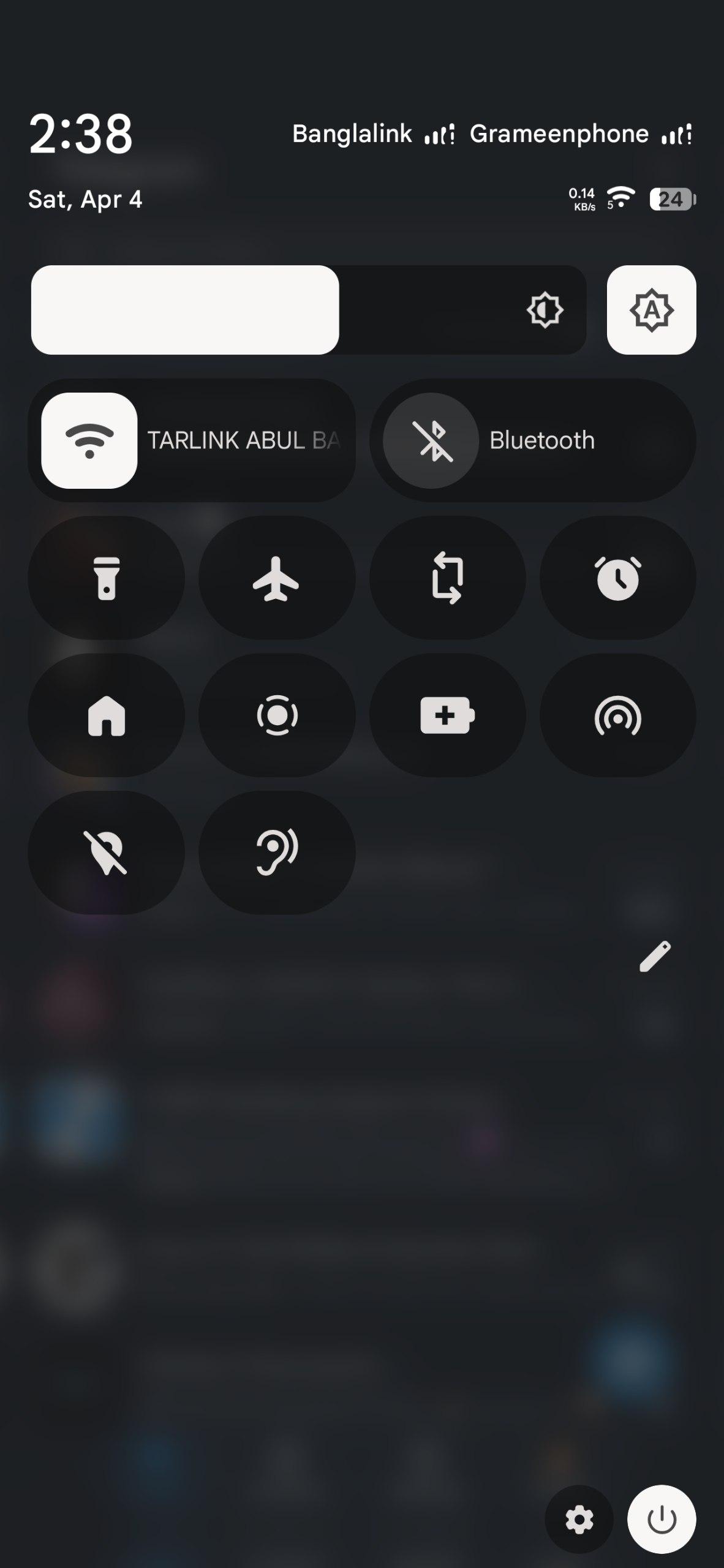Open the alarm clock tile

coord(617,578)
